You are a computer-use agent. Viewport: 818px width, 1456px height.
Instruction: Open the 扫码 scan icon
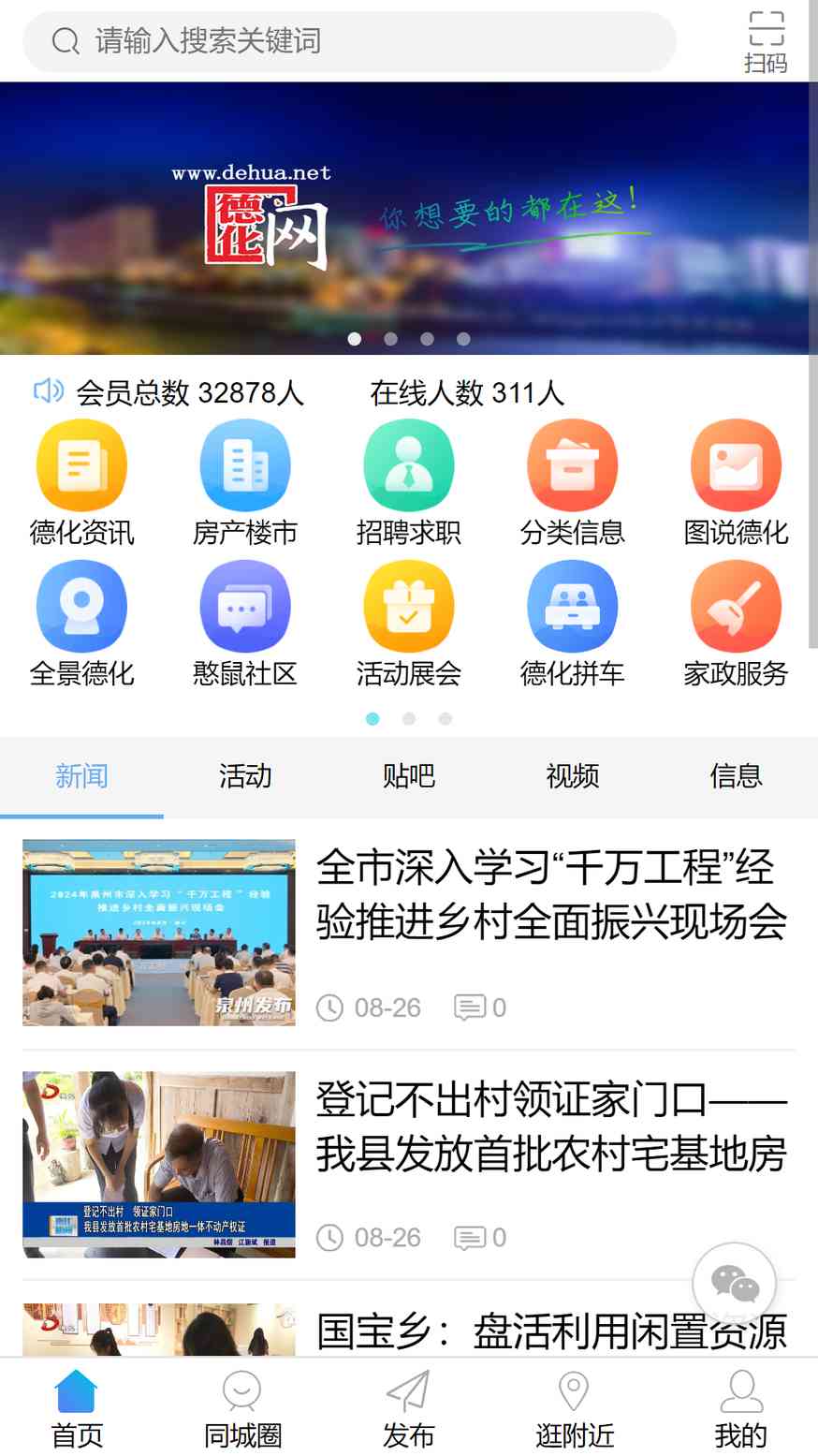[x=766, y=42]
